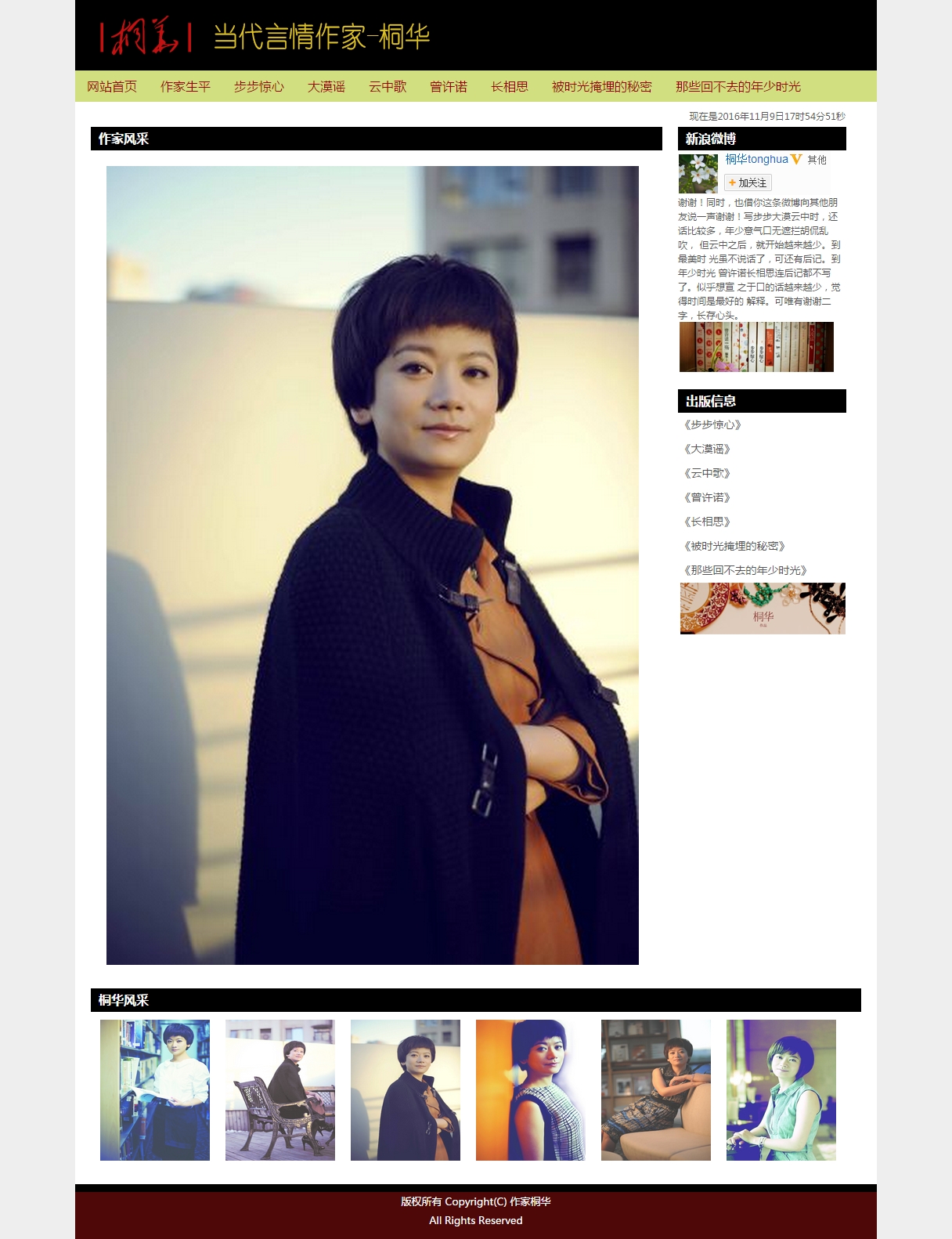
Task: Open 被时光掩埋的秘密 nav item
Action: click(x=602, y=87)
